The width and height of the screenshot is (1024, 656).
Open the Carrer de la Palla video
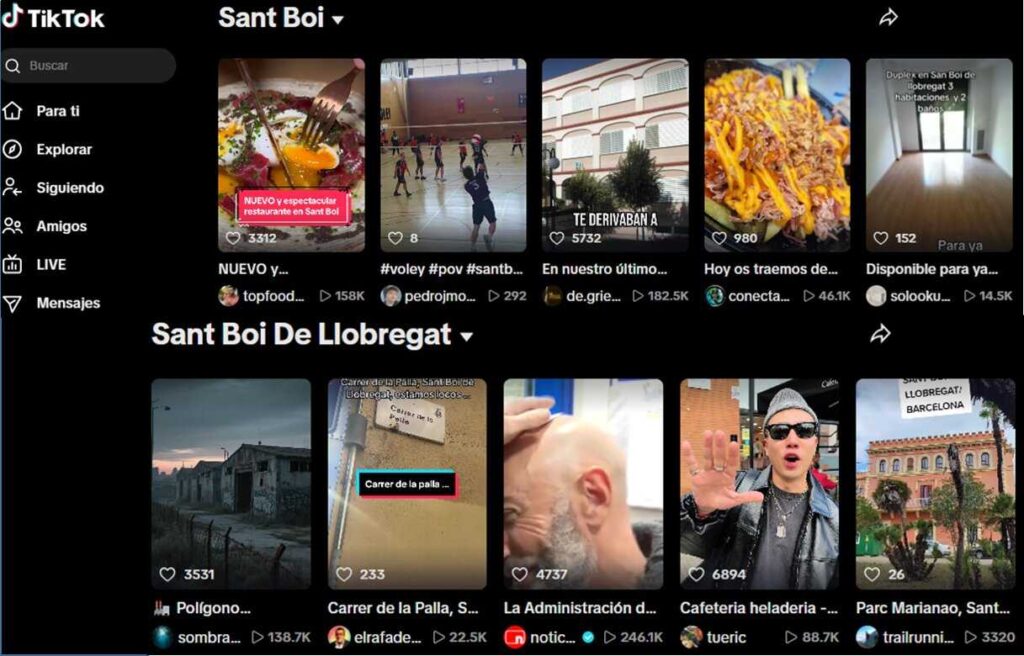click(407, 483)
